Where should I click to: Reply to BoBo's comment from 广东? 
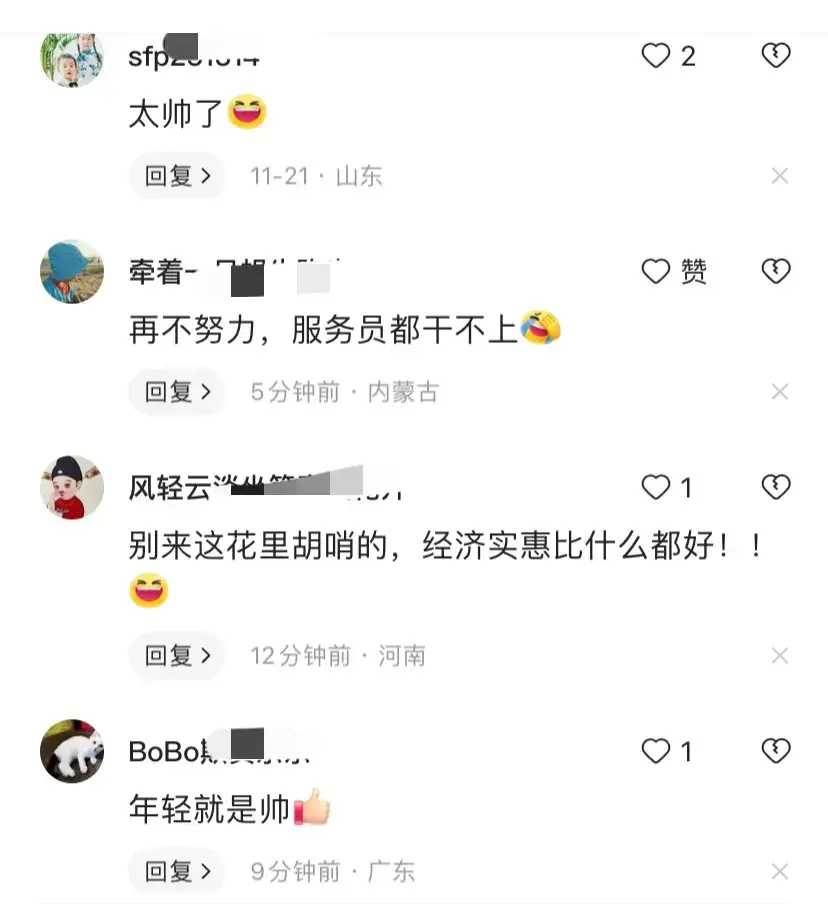click(178, 871)
